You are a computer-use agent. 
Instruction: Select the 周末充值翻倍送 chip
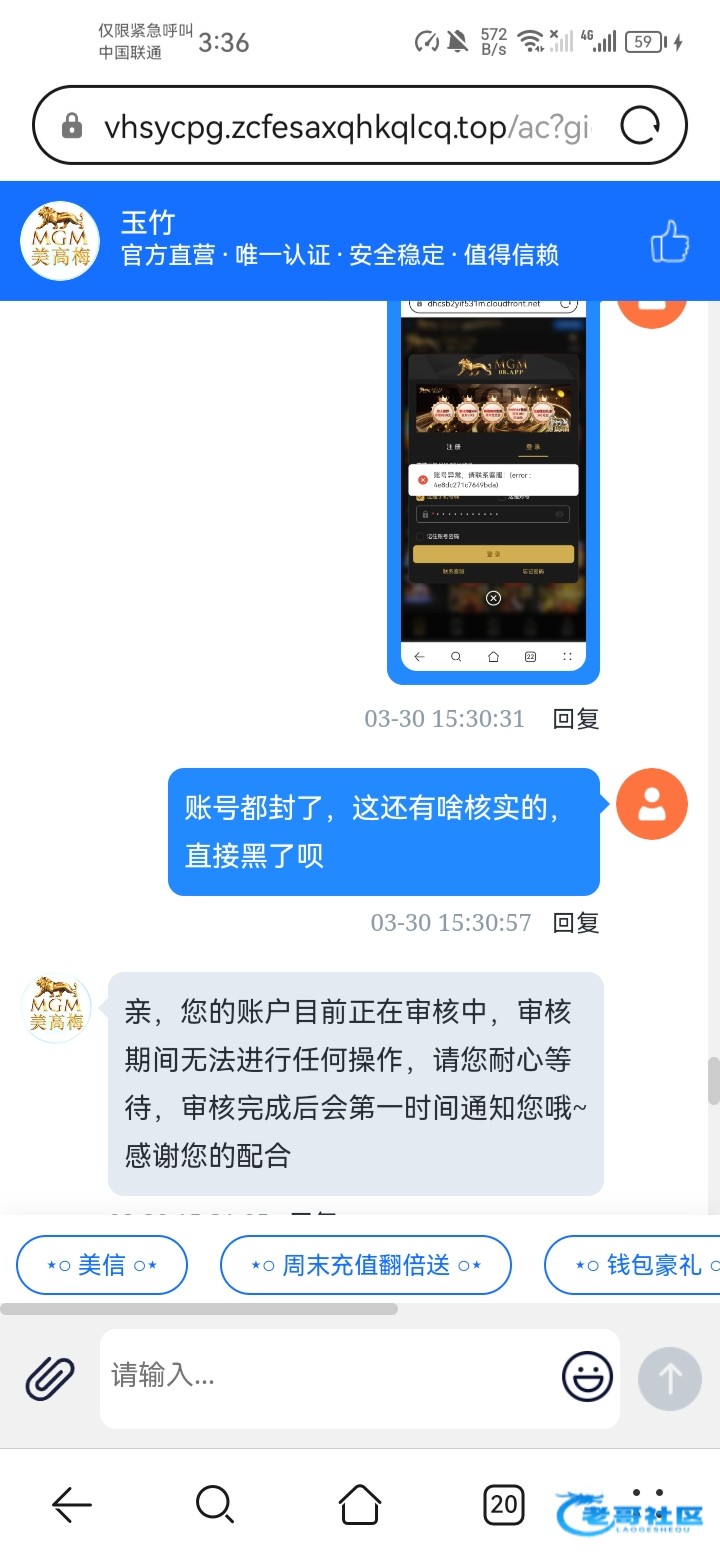tap(366, 1265)
